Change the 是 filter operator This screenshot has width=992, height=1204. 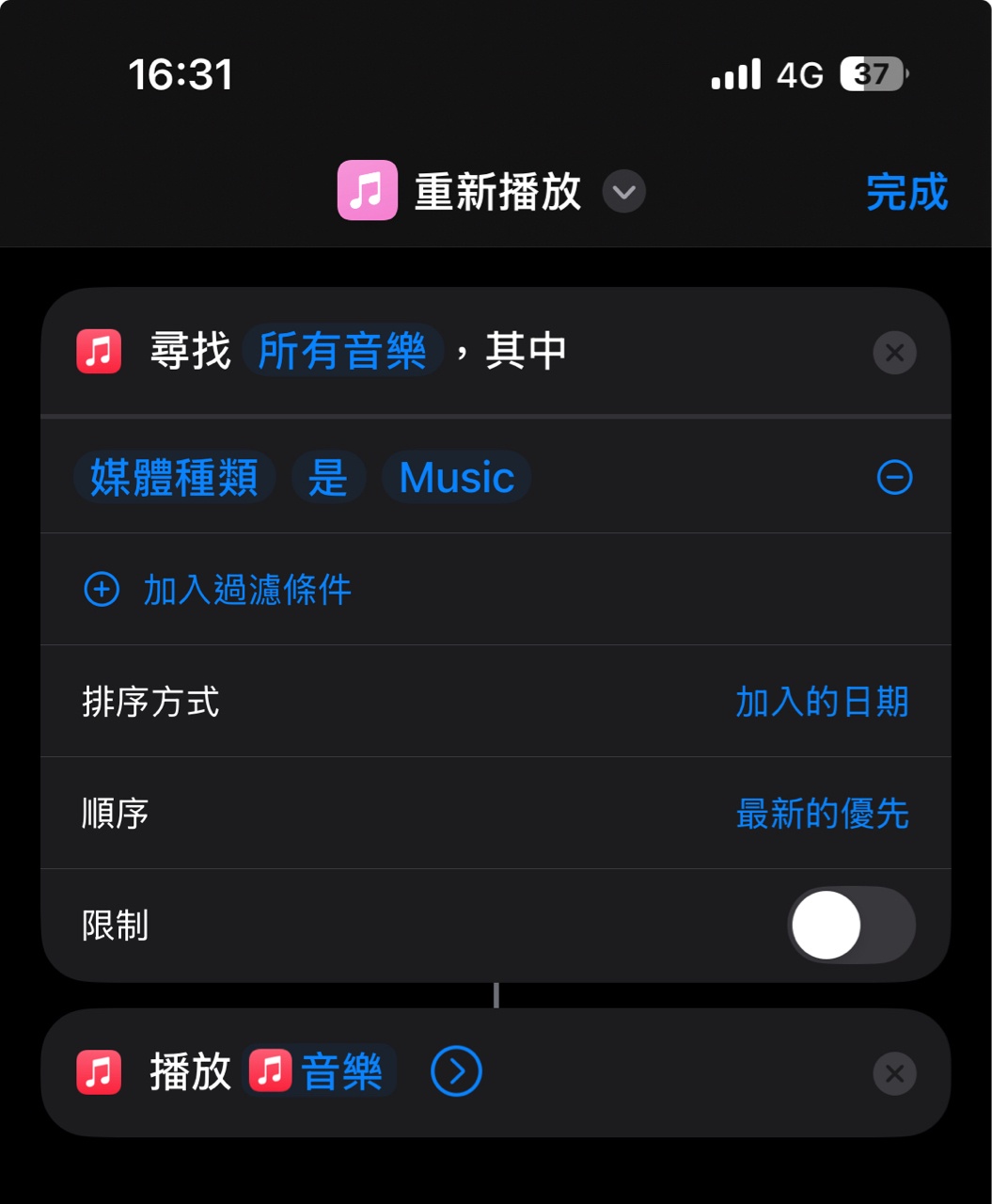click(328, 477)
